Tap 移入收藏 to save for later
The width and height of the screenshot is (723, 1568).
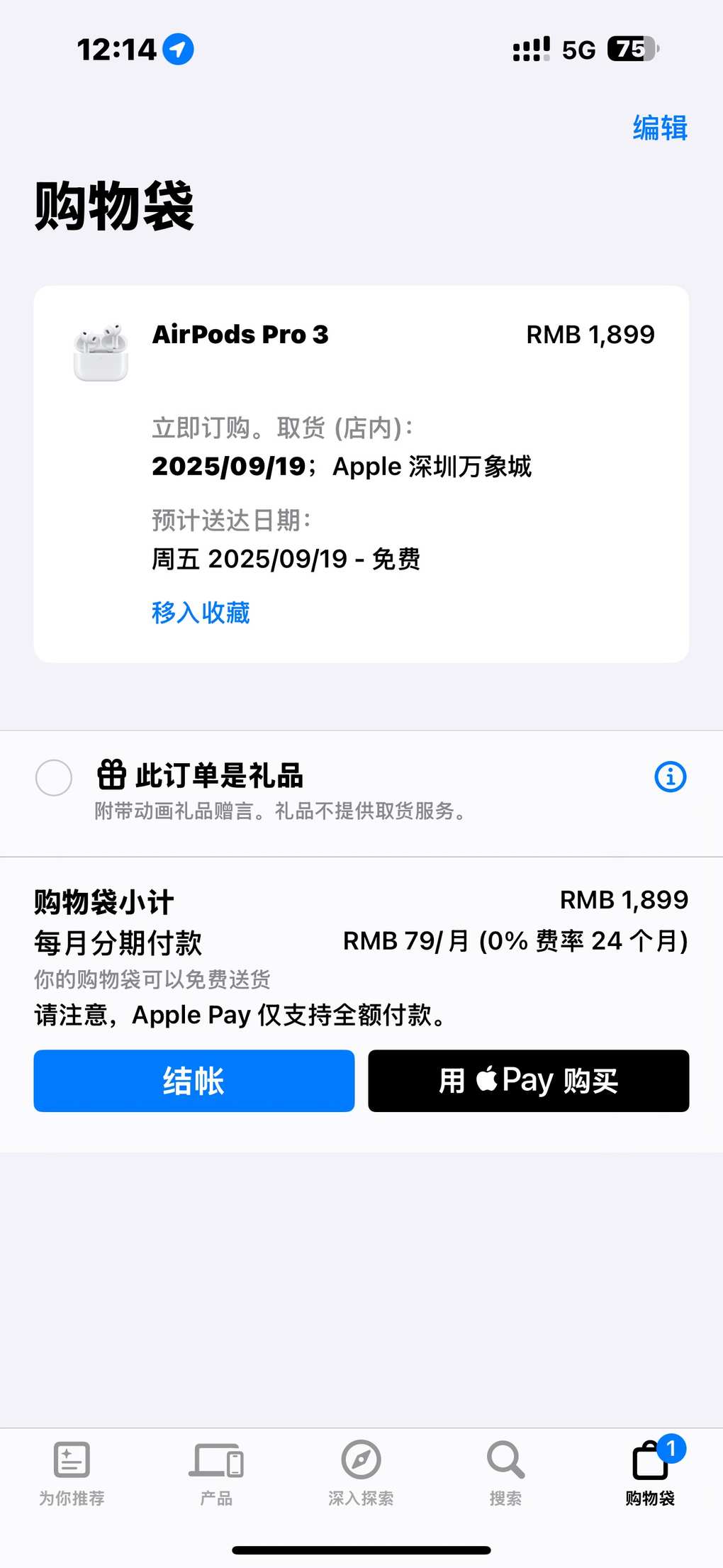click(x=201, y=613)
